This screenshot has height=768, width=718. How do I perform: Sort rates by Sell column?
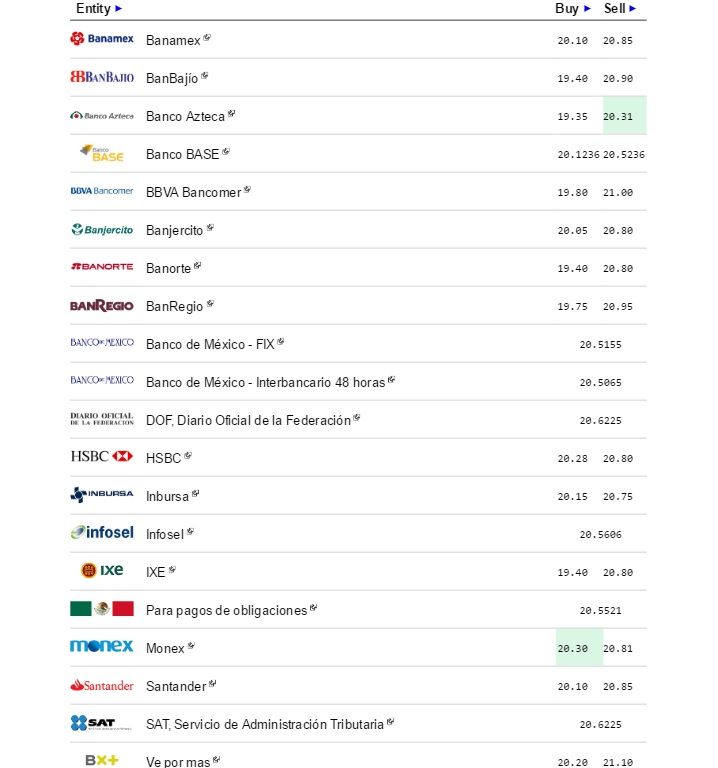point(620,9)
